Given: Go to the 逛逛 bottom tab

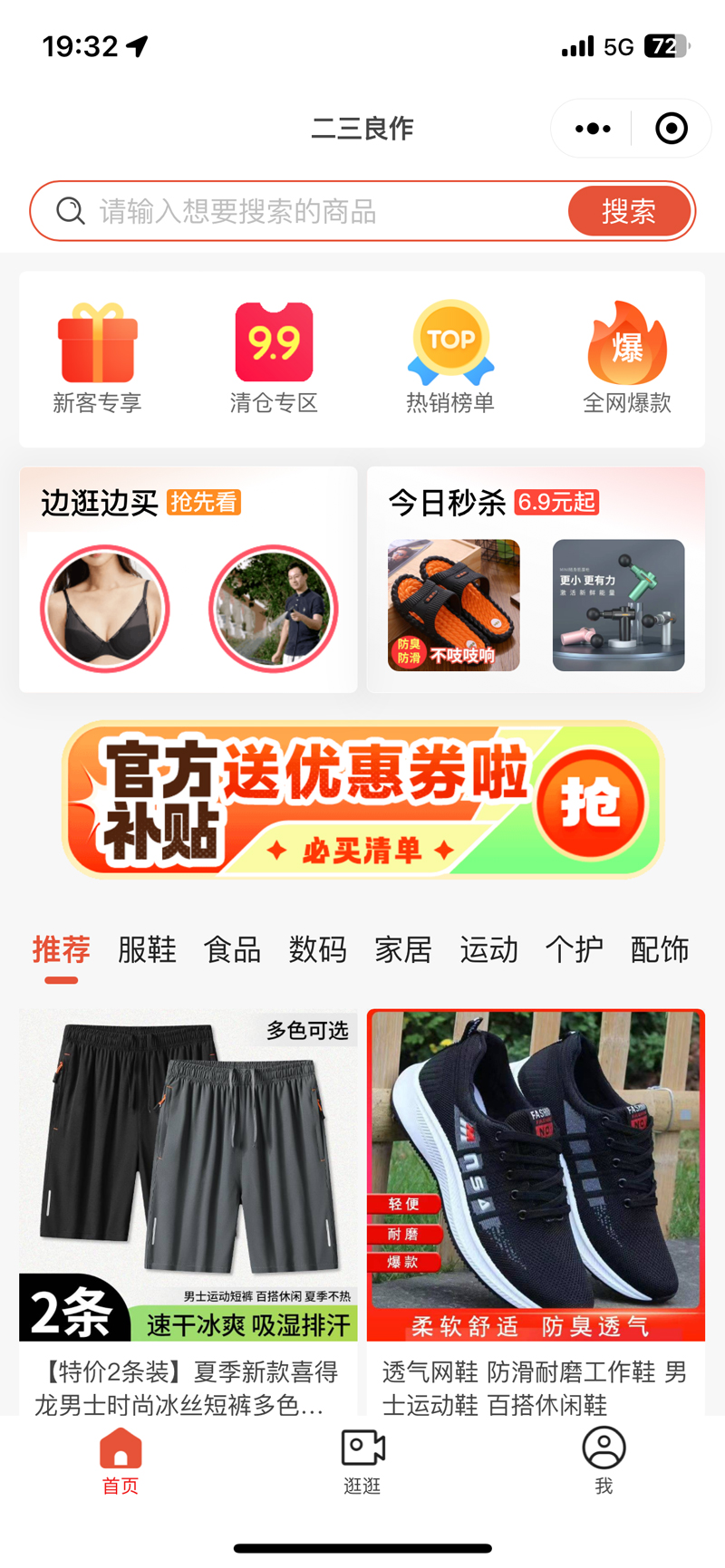Looking at the screenshot, I should (362, 1459).
